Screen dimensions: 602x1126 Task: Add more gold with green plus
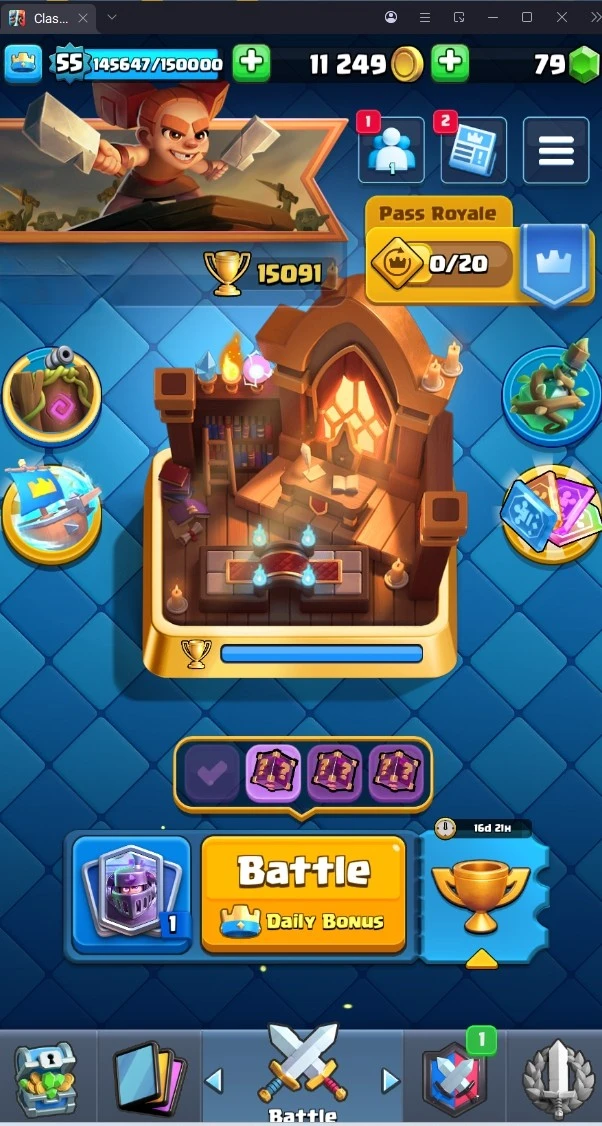coord(450,64)
